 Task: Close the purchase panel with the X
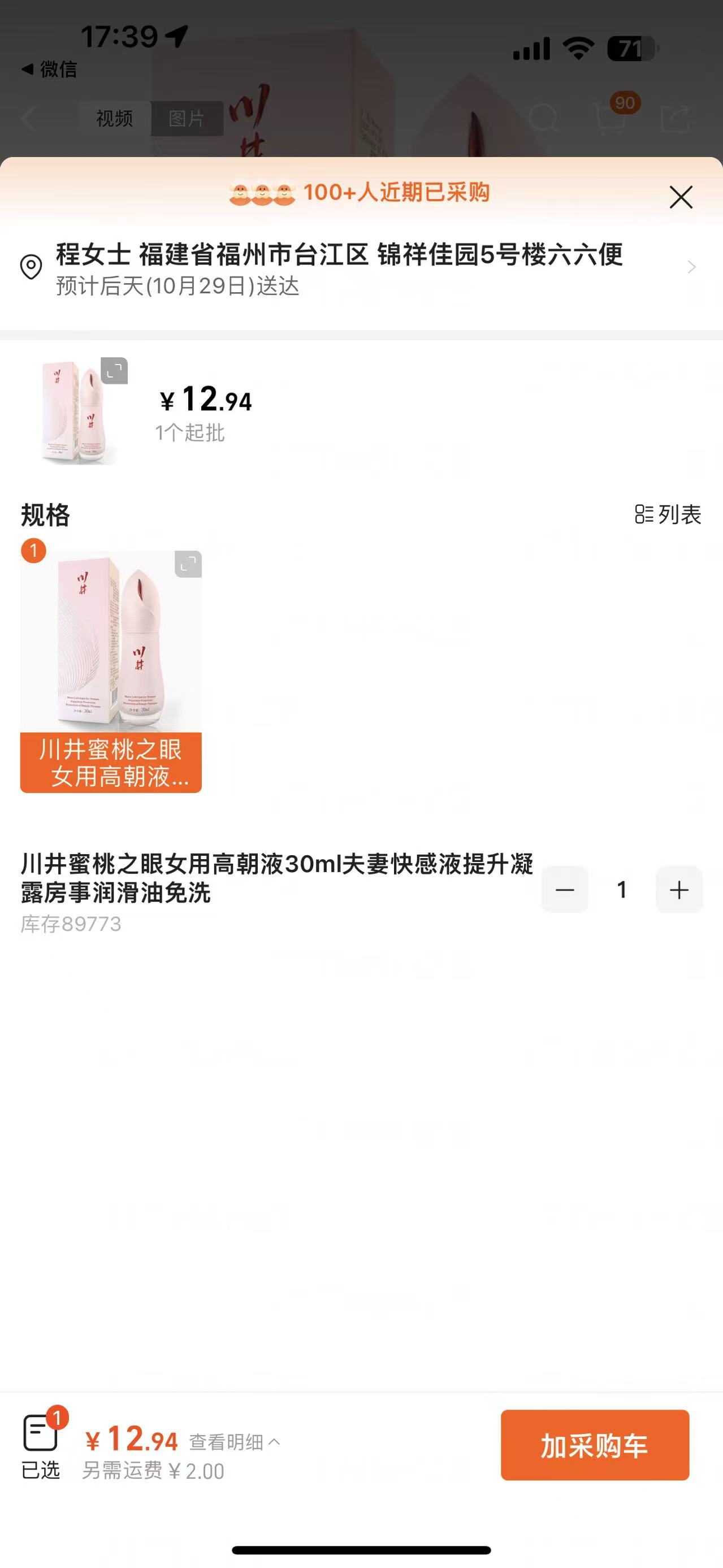[680, 197]
